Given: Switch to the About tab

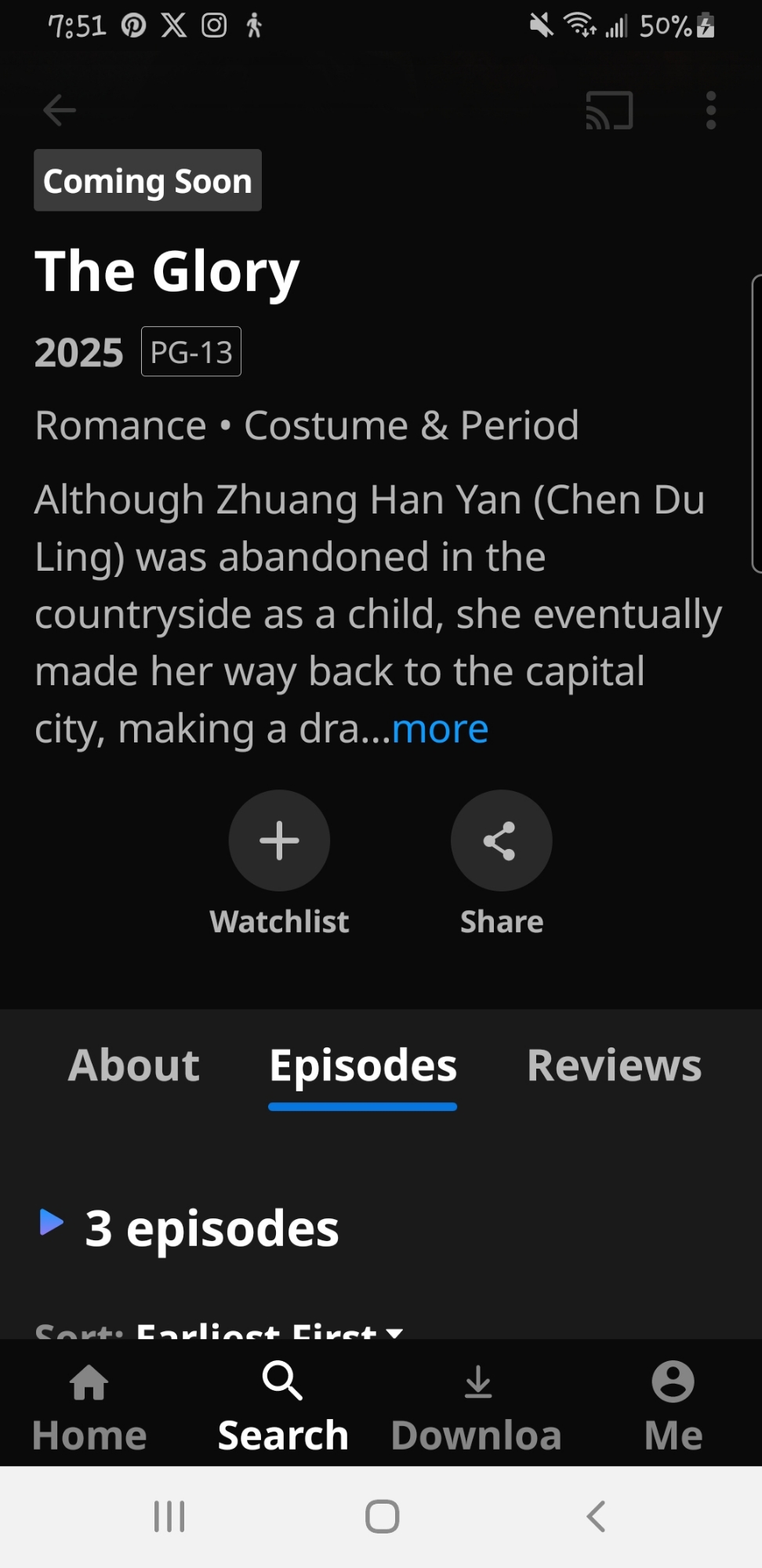Looking at the screenshot, I should click(134, 1065).
